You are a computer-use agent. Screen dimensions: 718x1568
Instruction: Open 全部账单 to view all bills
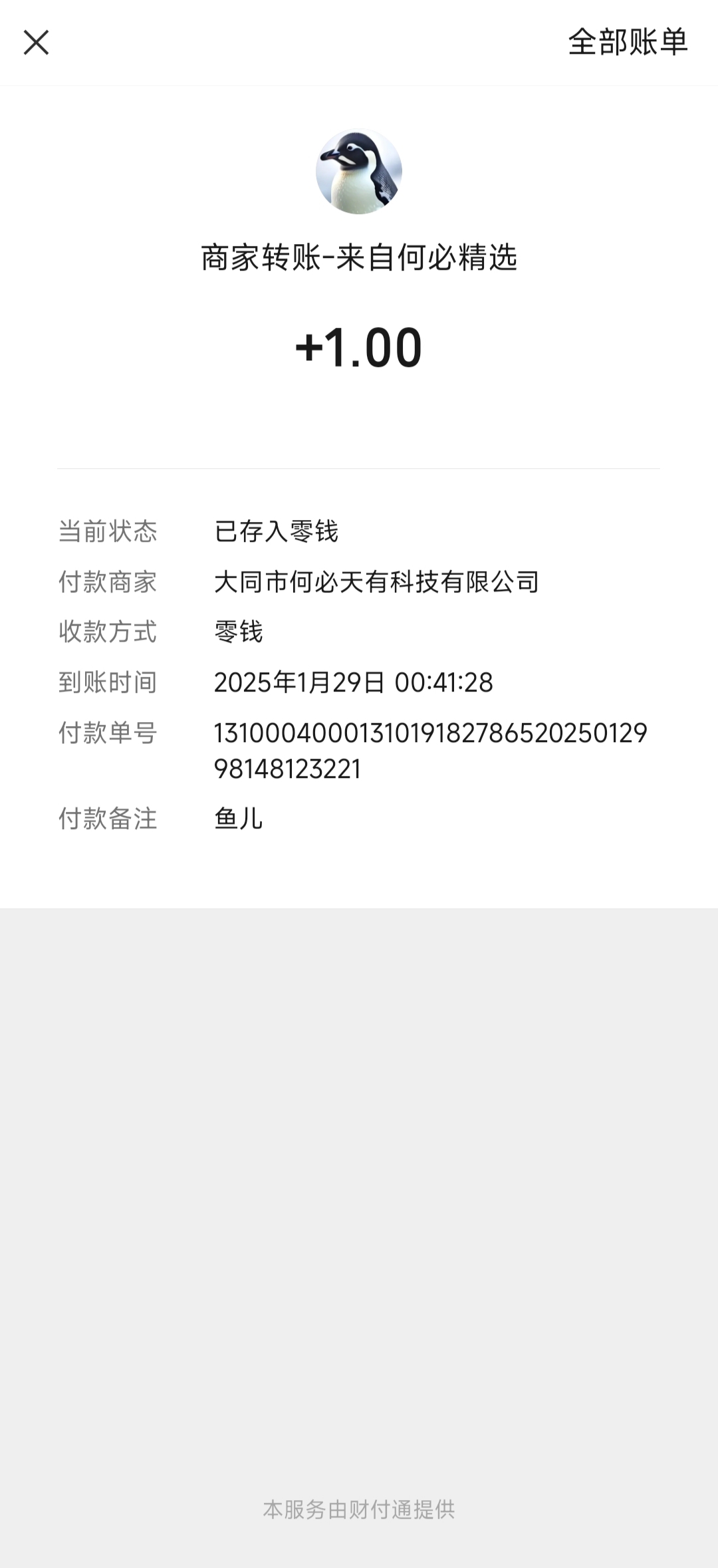(x=628, y=43)
